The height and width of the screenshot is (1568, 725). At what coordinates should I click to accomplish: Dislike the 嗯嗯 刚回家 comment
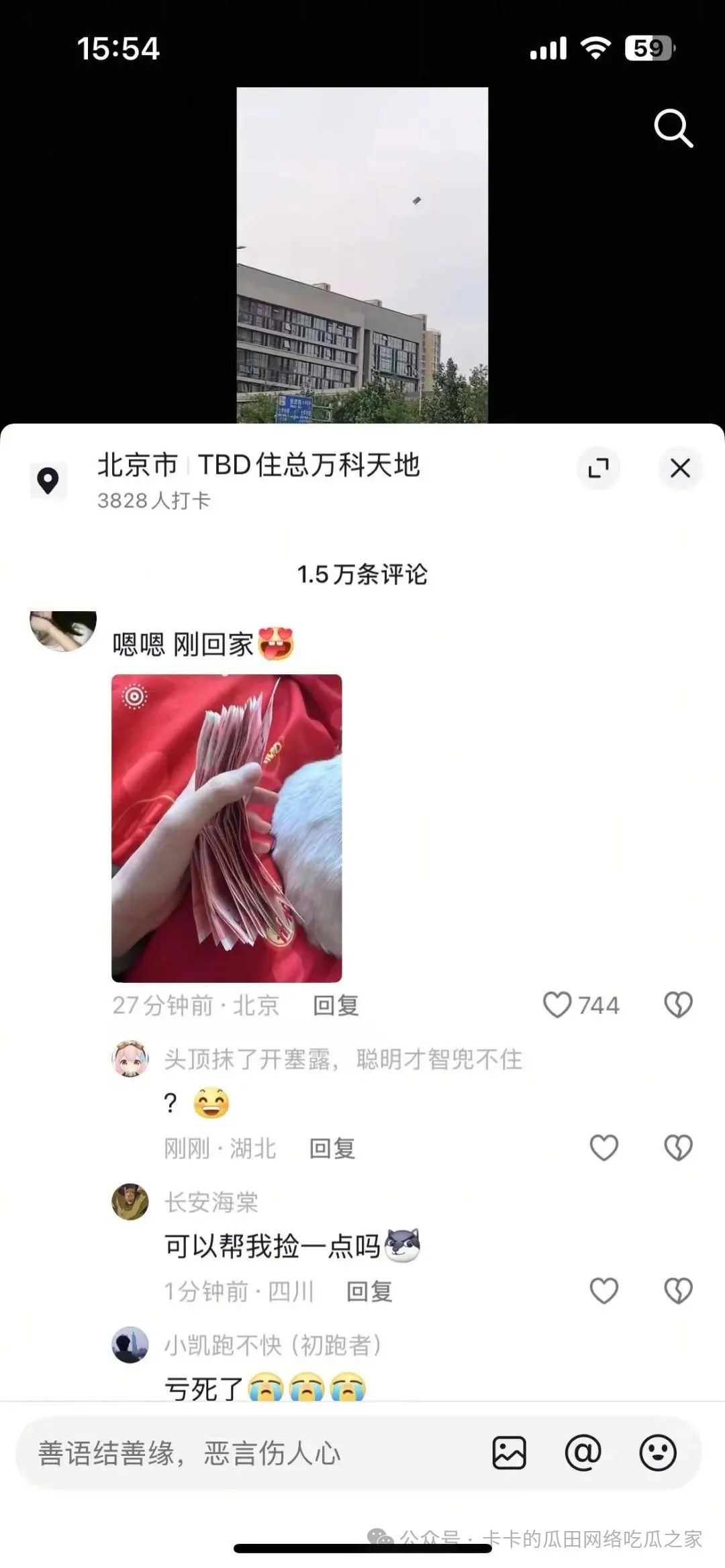tap(678, 1005)
